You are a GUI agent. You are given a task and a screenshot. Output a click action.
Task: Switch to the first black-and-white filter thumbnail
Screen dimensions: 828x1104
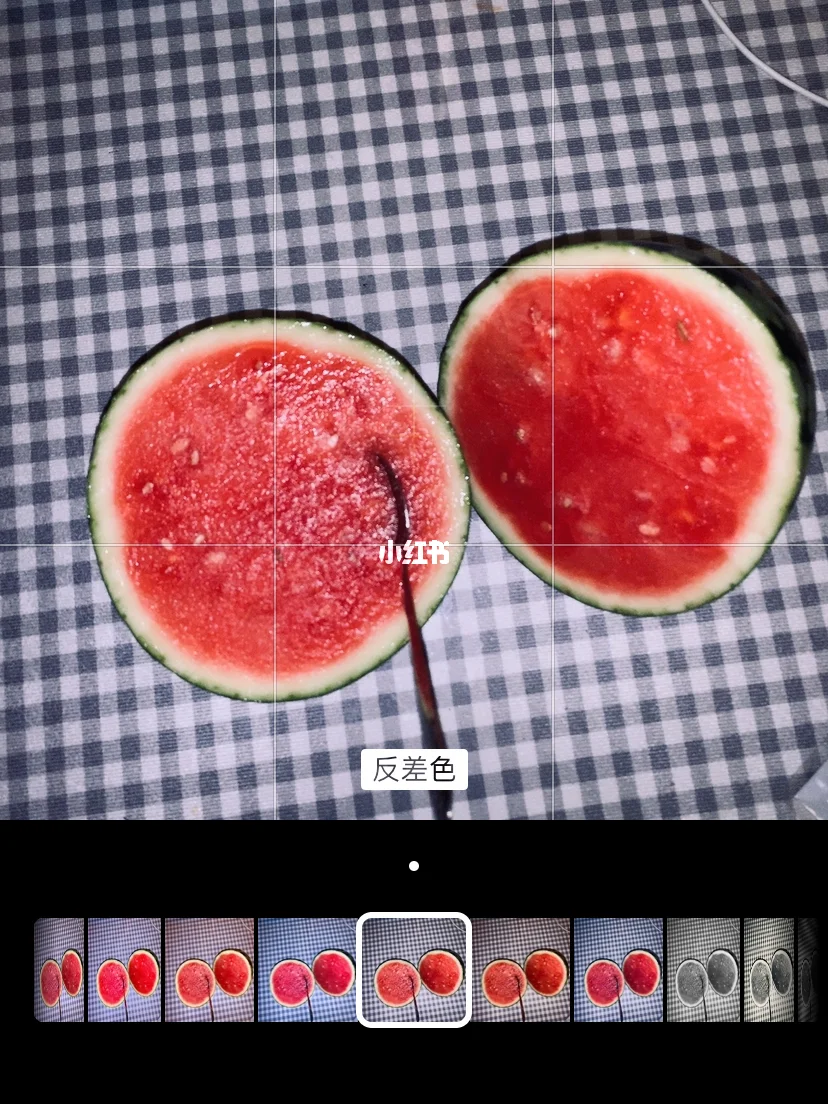pos(704,970)
